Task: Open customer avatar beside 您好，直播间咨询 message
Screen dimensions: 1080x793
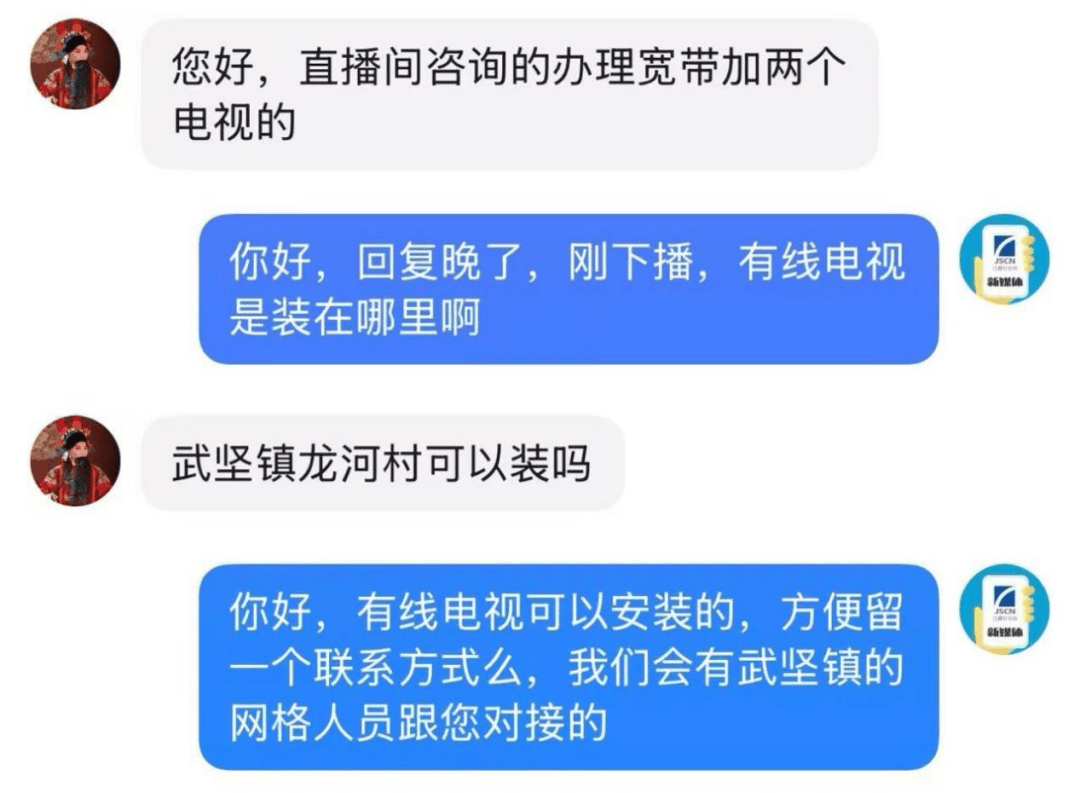Action: pyautogui.click(x=76, y=64)
